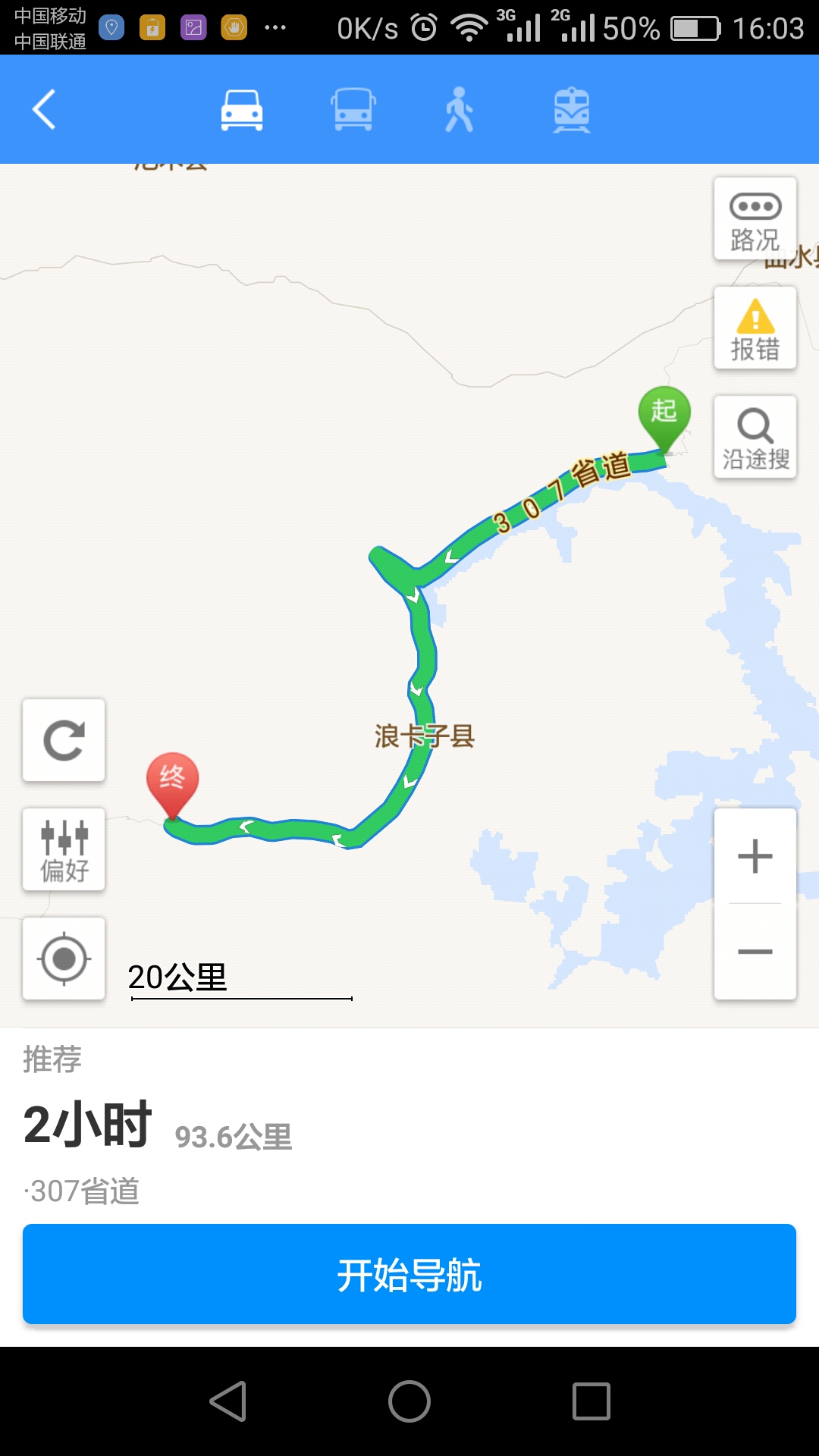The height and width of the screenshot is (1456, 819).
Task: Zoom in on the map
Action: [755, 856]
